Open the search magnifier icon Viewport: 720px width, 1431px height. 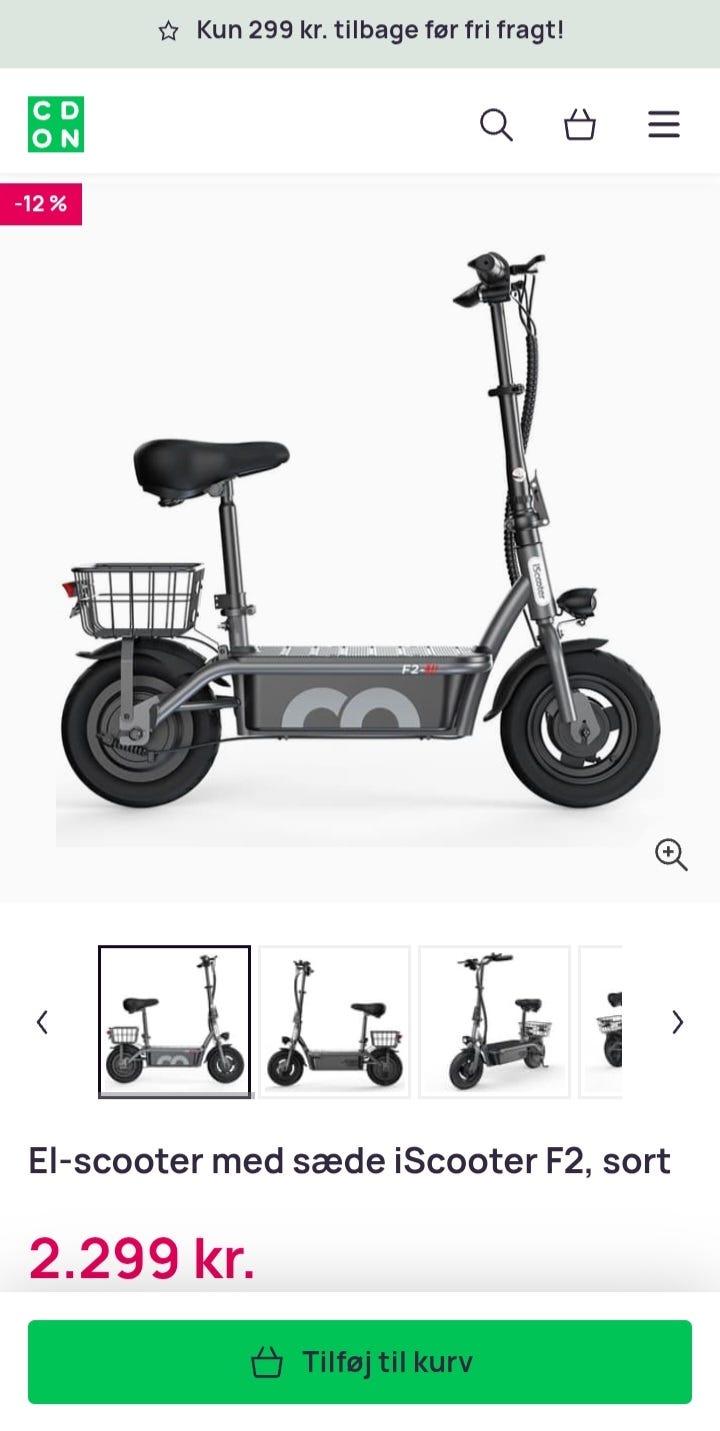[x=496, y=125]
